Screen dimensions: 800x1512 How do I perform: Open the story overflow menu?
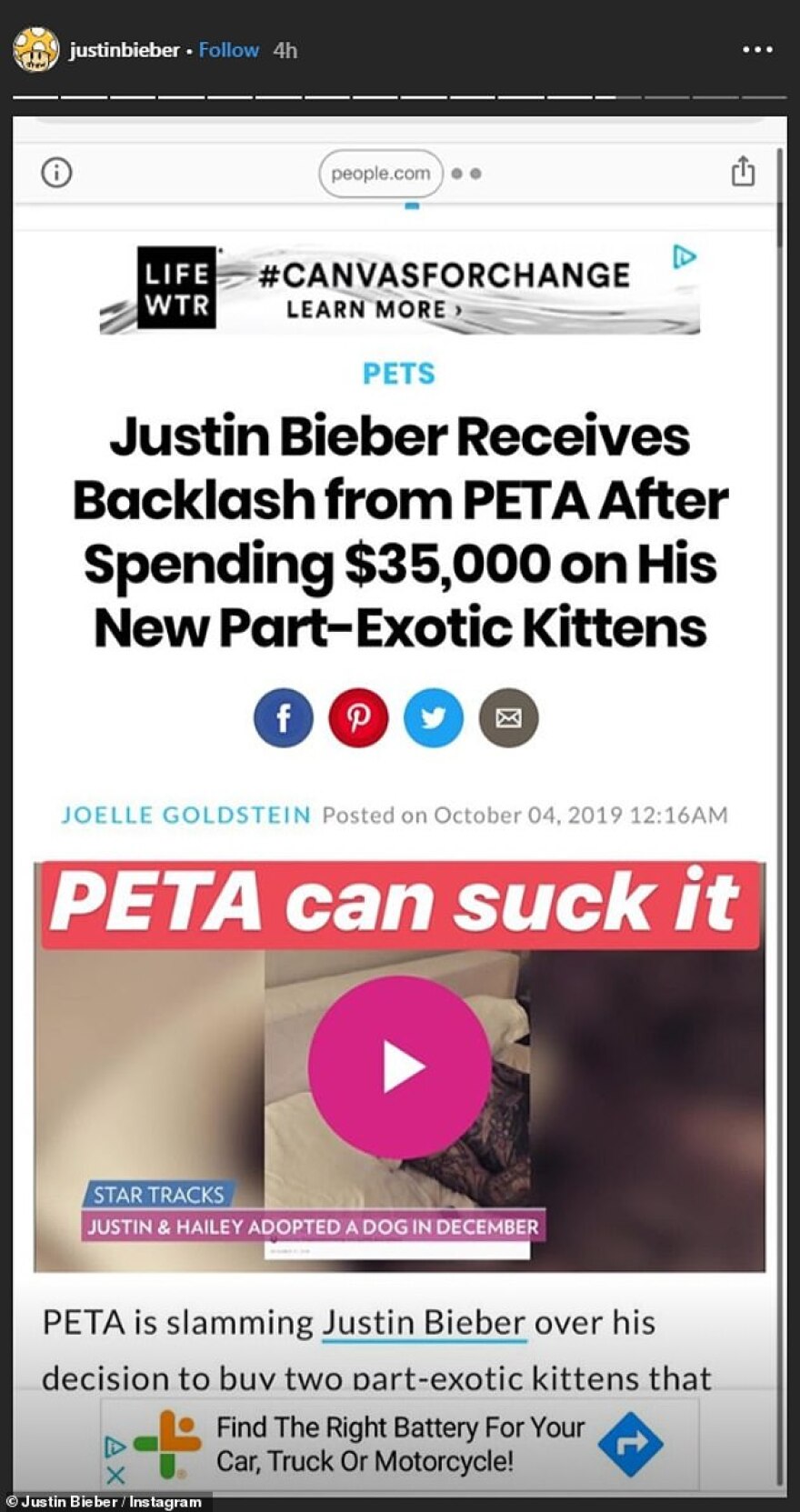[757, 50]
